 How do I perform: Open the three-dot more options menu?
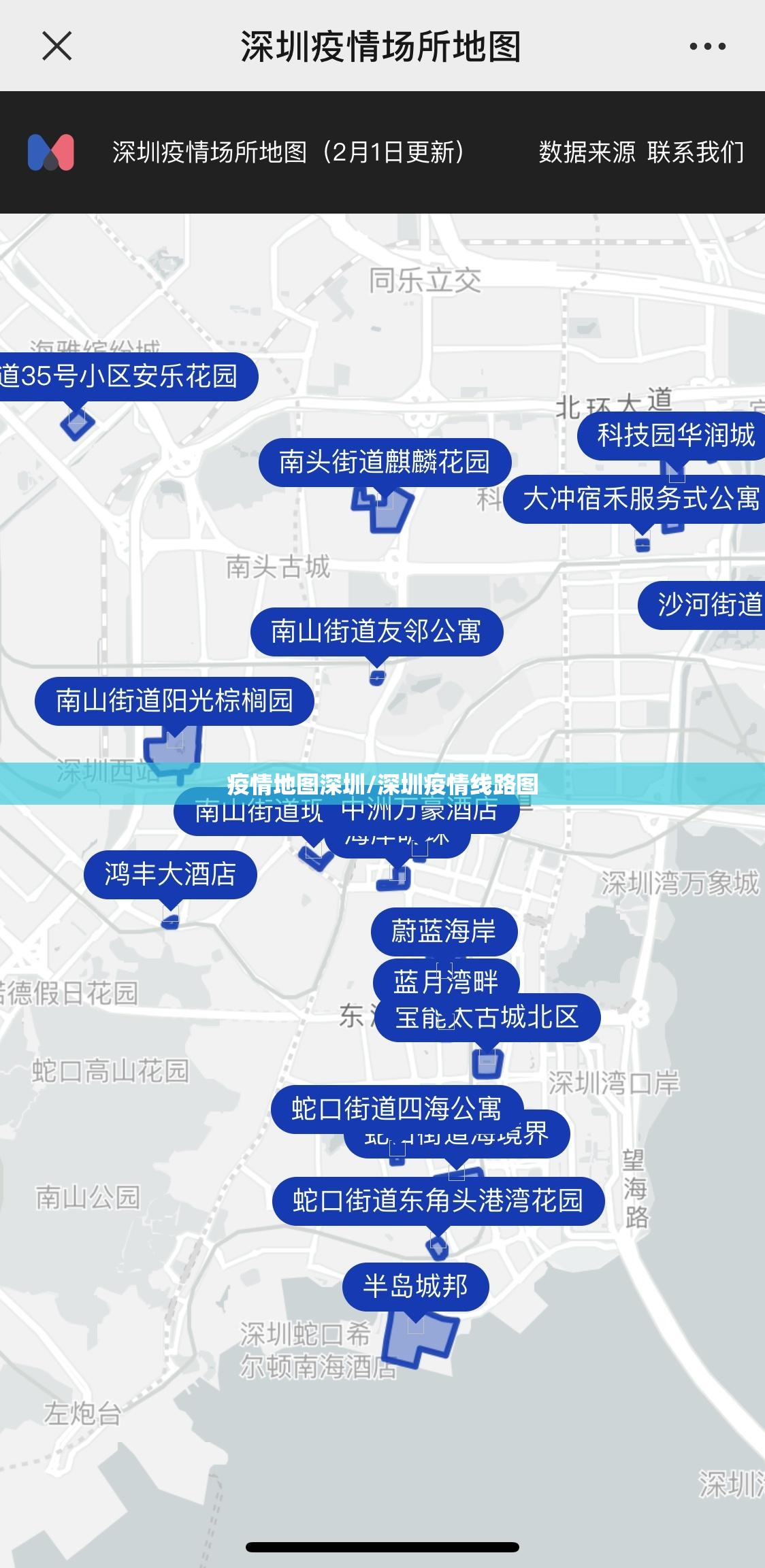(707, 47)
